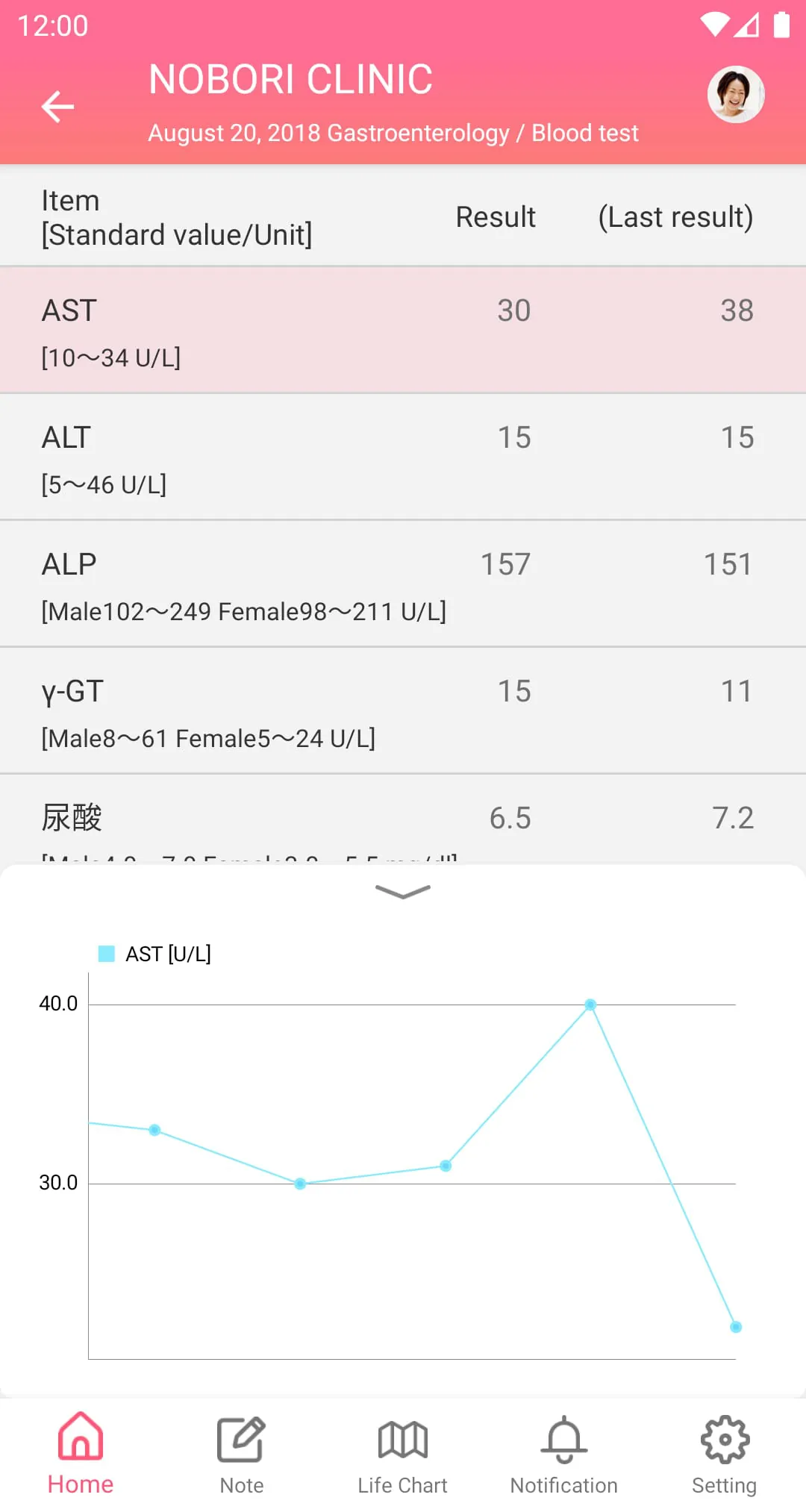Select the ALP result row

click(x=403, y=584)
